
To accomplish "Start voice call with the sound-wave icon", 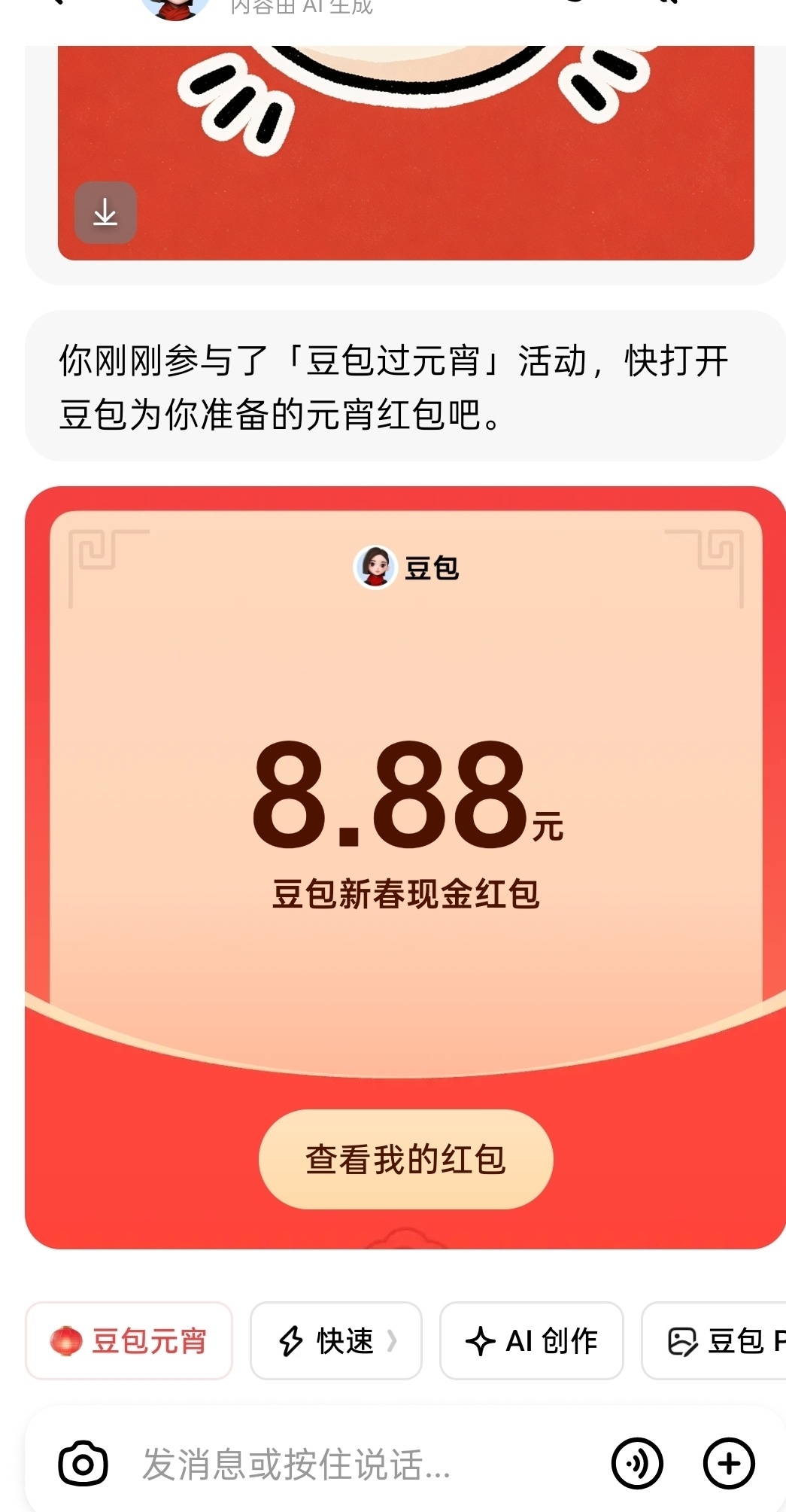I will (x=637, y=1464).
